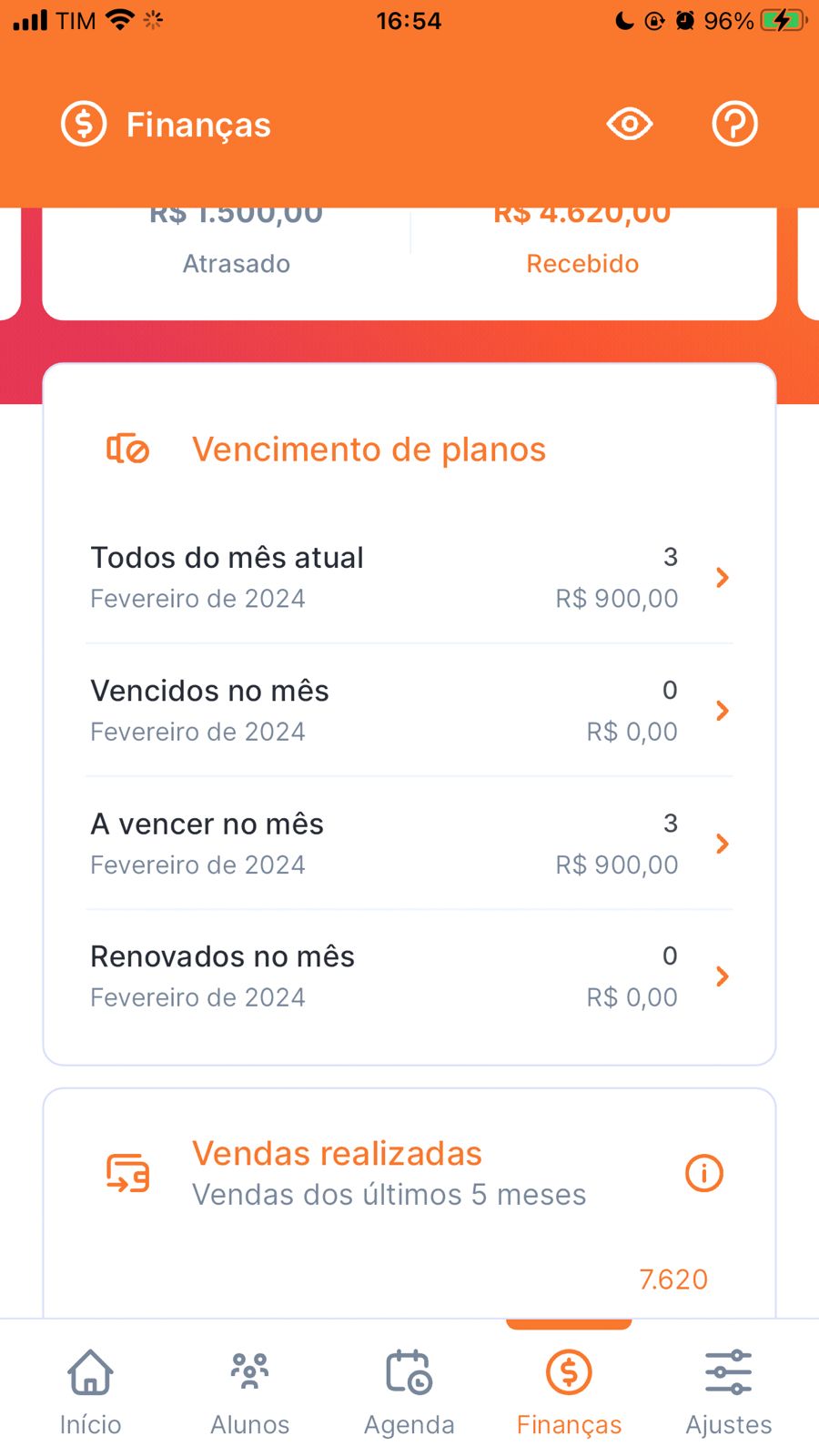The width and height of the screenshot is (819, 1456).
Task: Open Todos do mês atual plans
Action: tap(409, 577)
